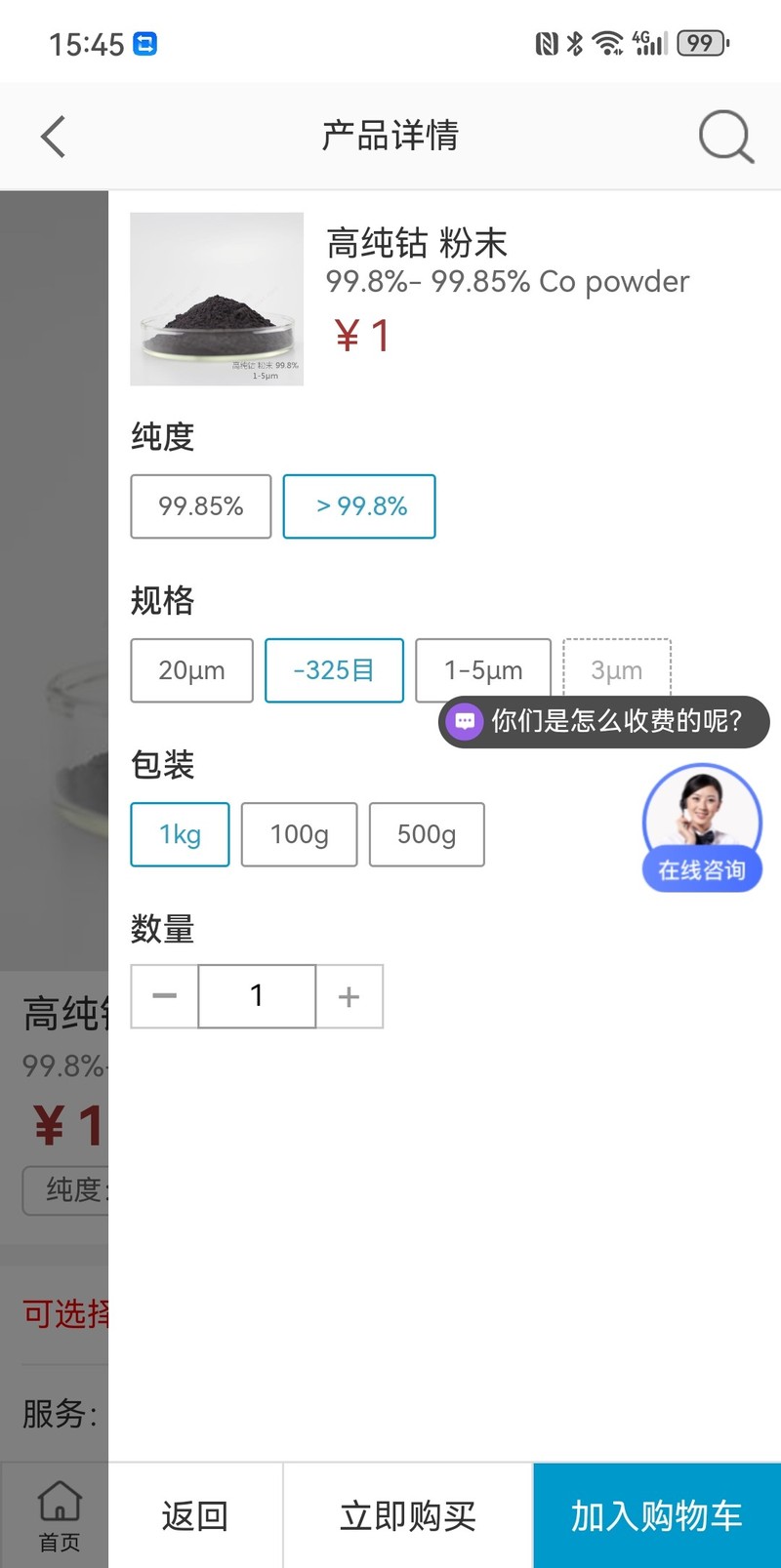
Task: Choose the -325目 specification
Action: pyautogui.click(x=334, y=670)
